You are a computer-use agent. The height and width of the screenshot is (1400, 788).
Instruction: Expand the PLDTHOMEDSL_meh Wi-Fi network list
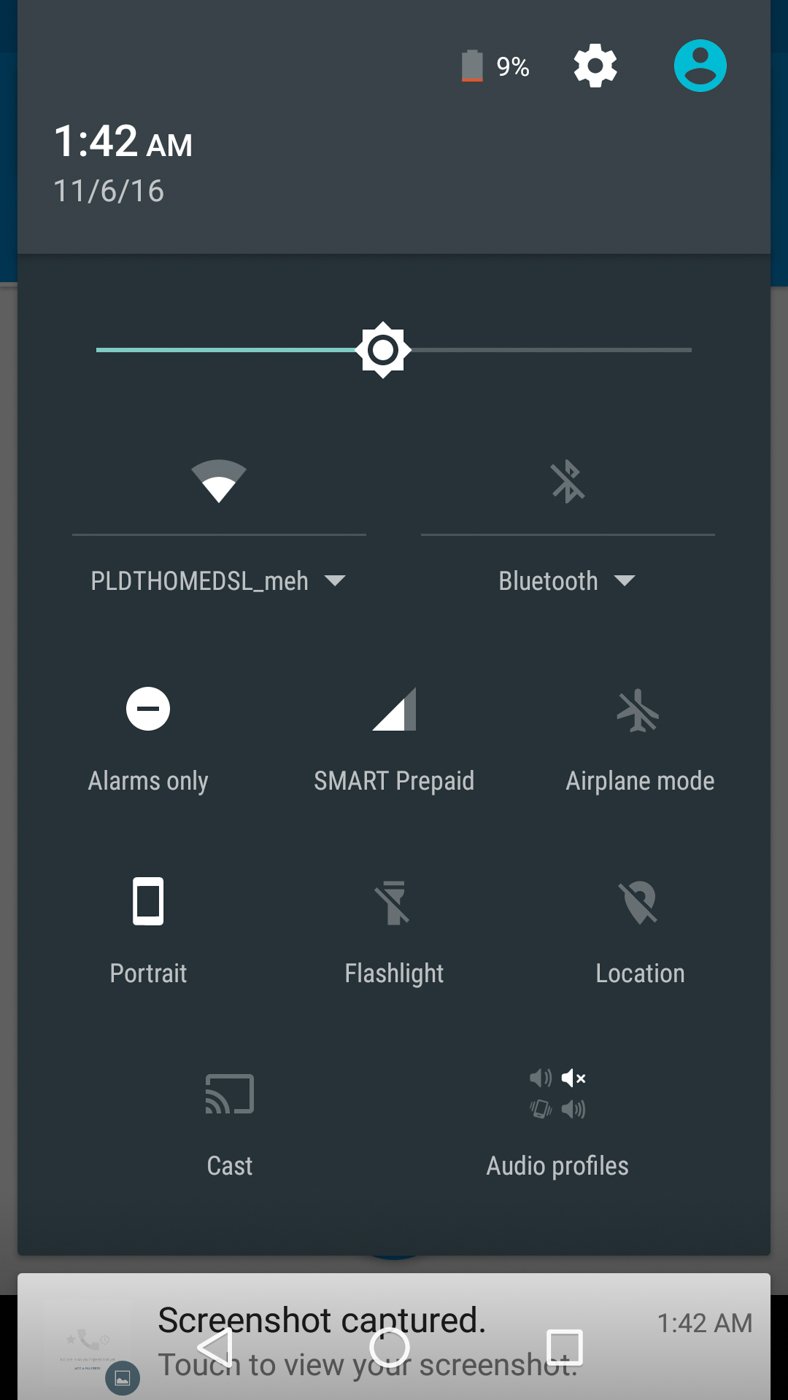pos(218,581)
